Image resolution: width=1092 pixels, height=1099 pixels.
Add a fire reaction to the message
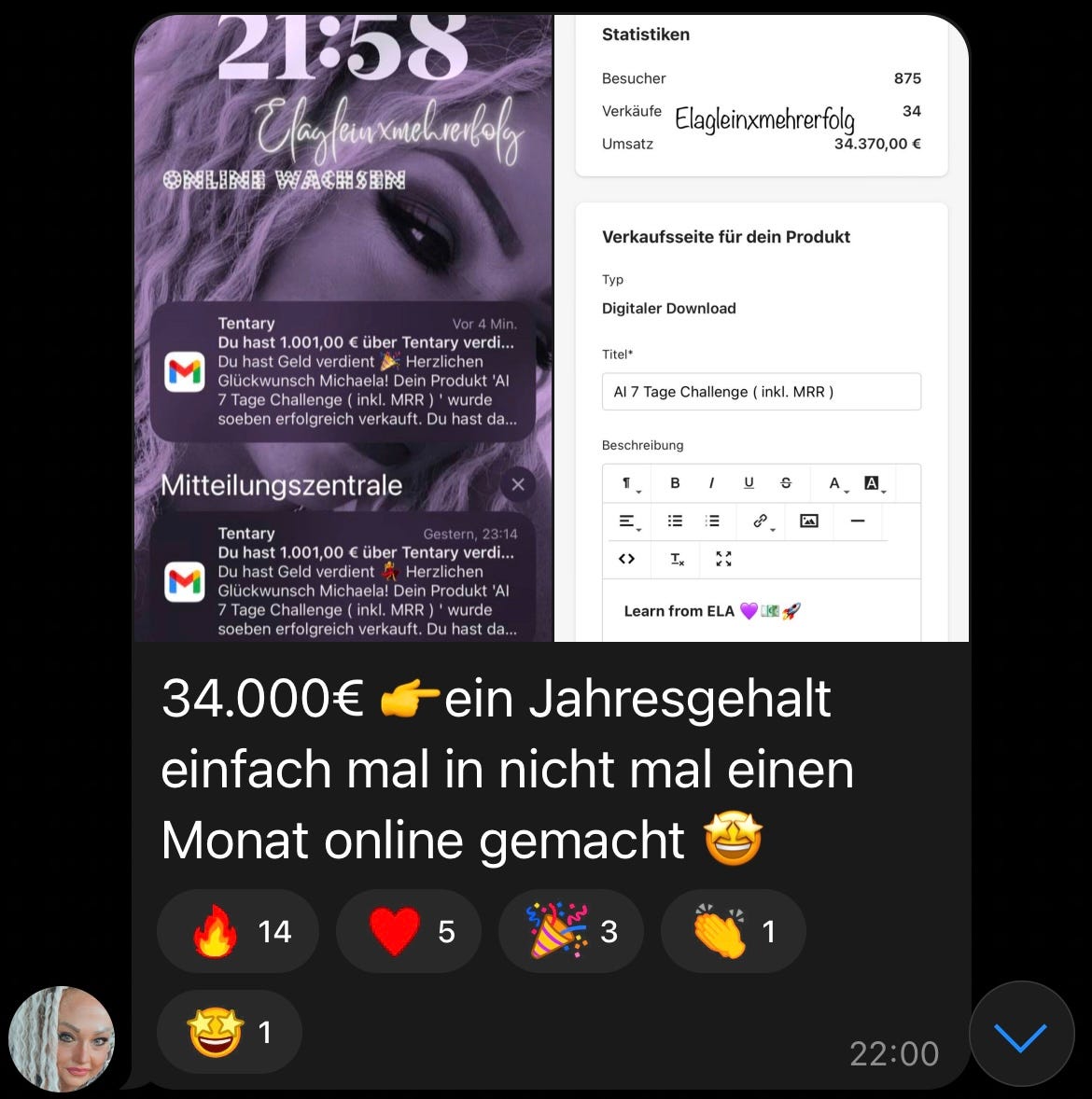pyautogui.click(x=238, y=931)
